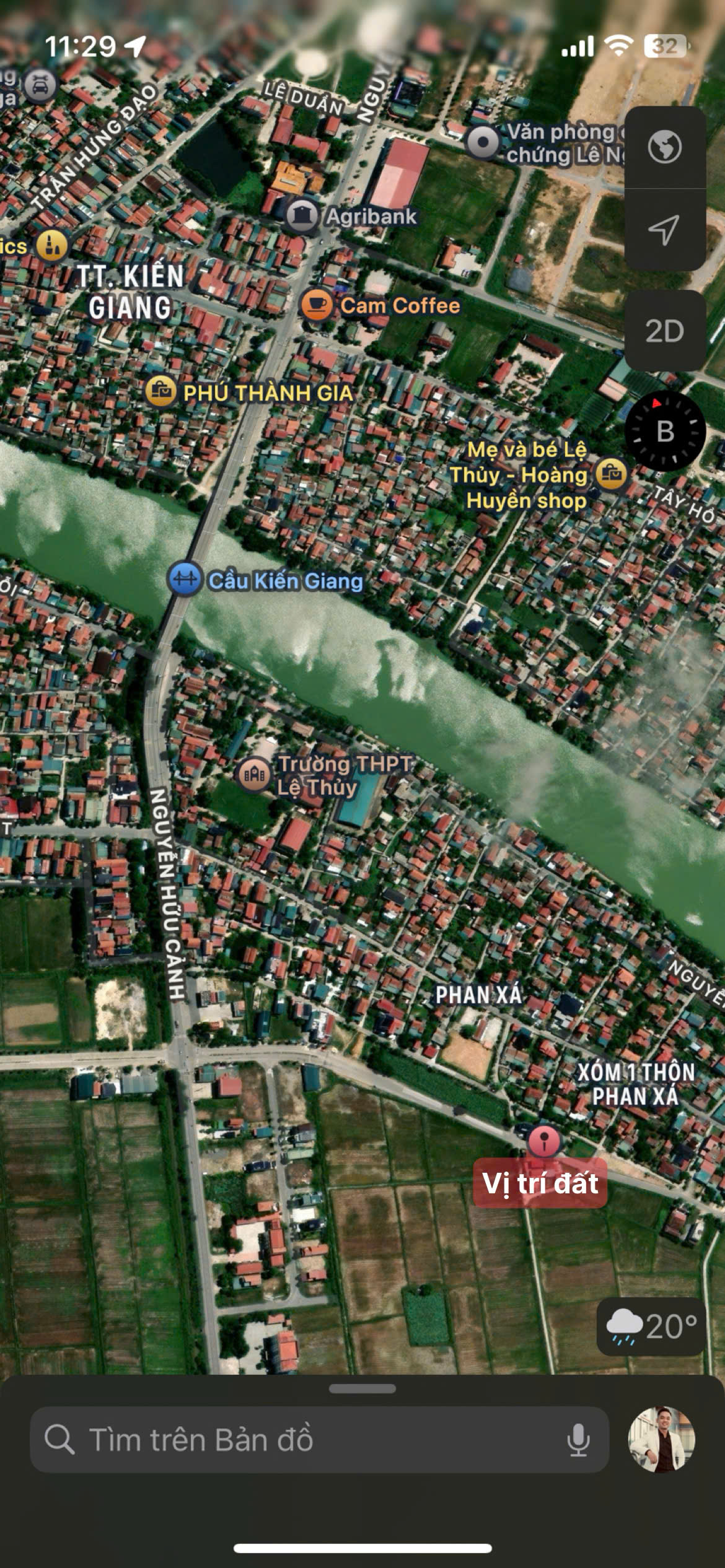Open Mẹ và bé Lệ Thủy shop marker
The width and height of the screenshot is (725, 1568).
point(612,474)
